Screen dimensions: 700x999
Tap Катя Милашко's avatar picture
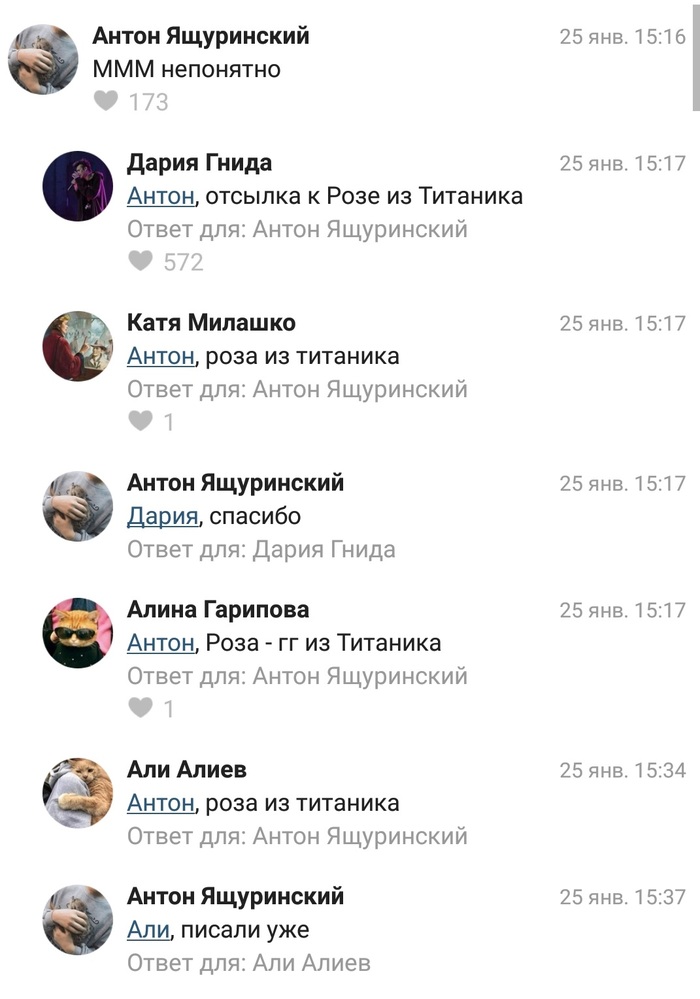(x=77, y=346)
